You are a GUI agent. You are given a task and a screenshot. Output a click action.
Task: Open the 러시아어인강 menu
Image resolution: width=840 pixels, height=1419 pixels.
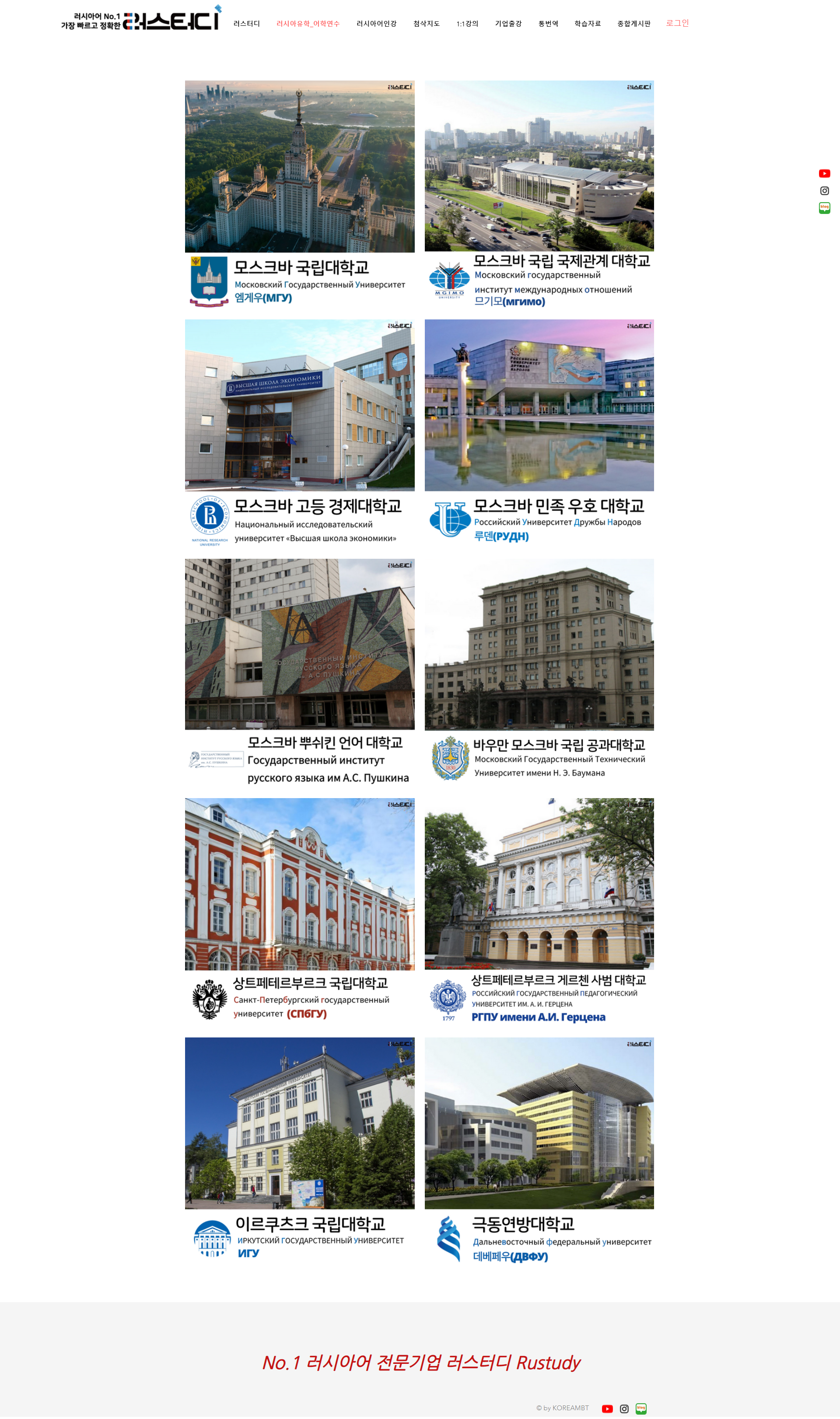376,24
